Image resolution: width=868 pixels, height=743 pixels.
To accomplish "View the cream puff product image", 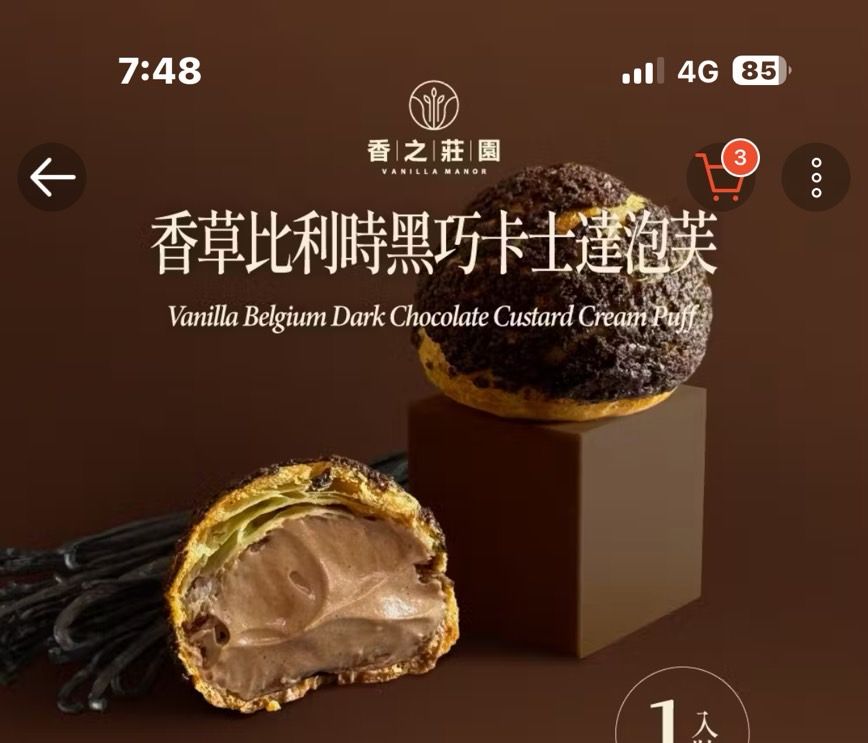I will coord(434,480).
